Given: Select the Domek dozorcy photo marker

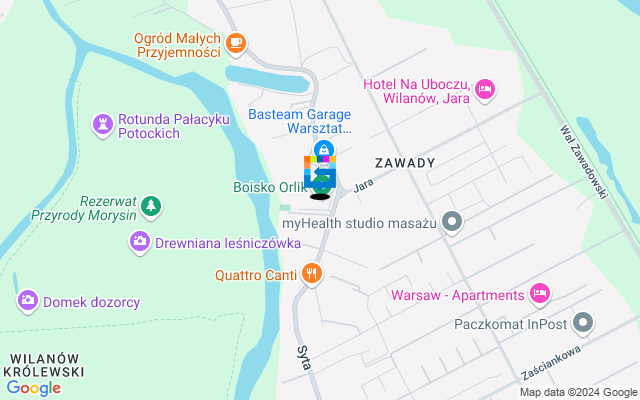Looking at the screenshot, I should click(27, 300).
